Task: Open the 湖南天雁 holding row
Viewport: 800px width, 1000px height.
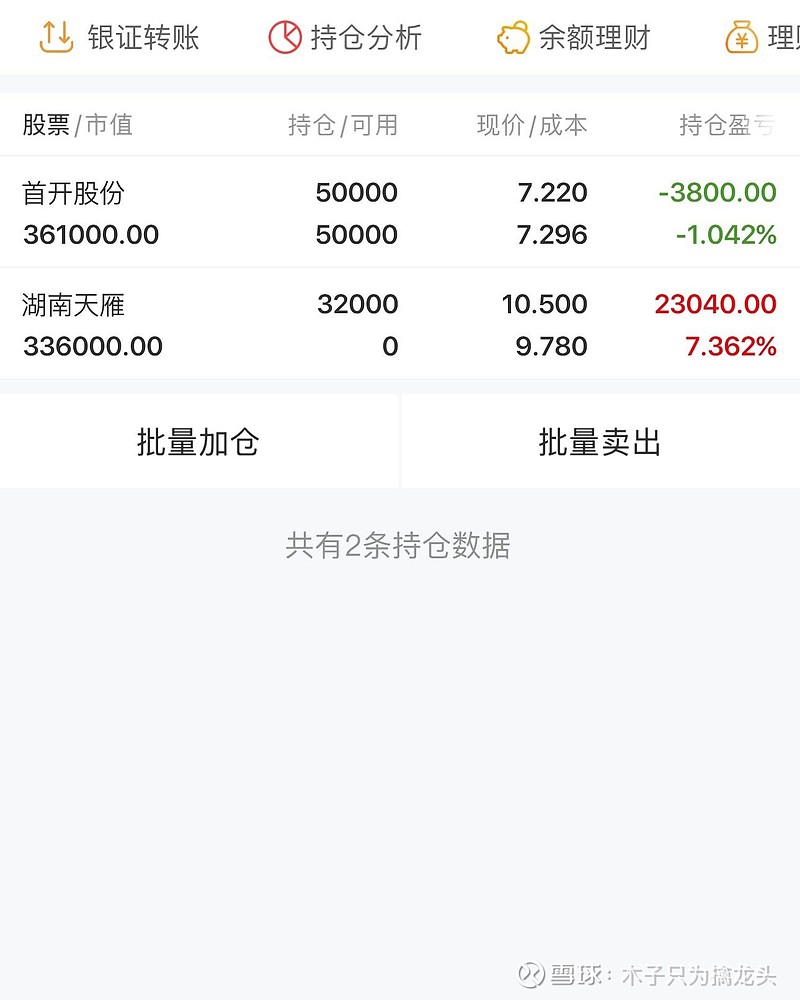Action: 399,325
